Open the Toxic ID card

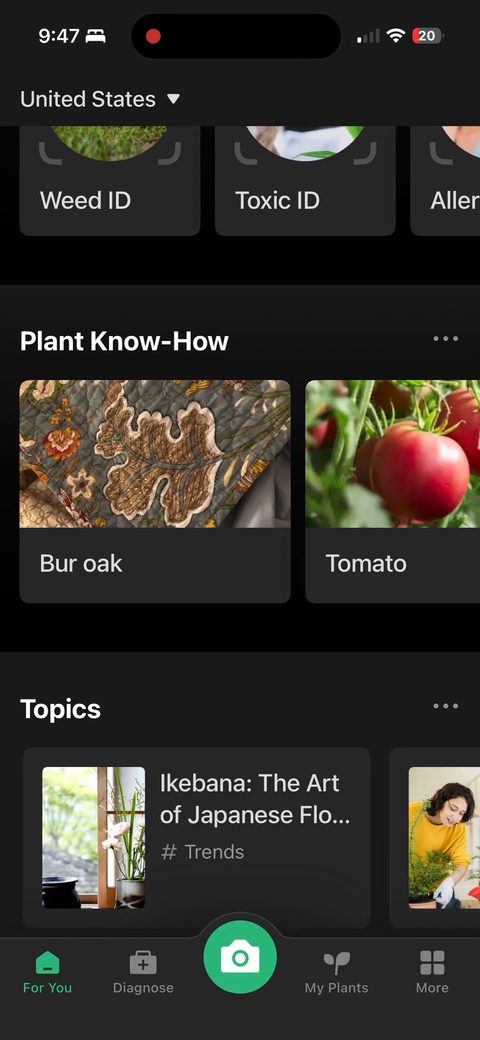coord(305,180)
